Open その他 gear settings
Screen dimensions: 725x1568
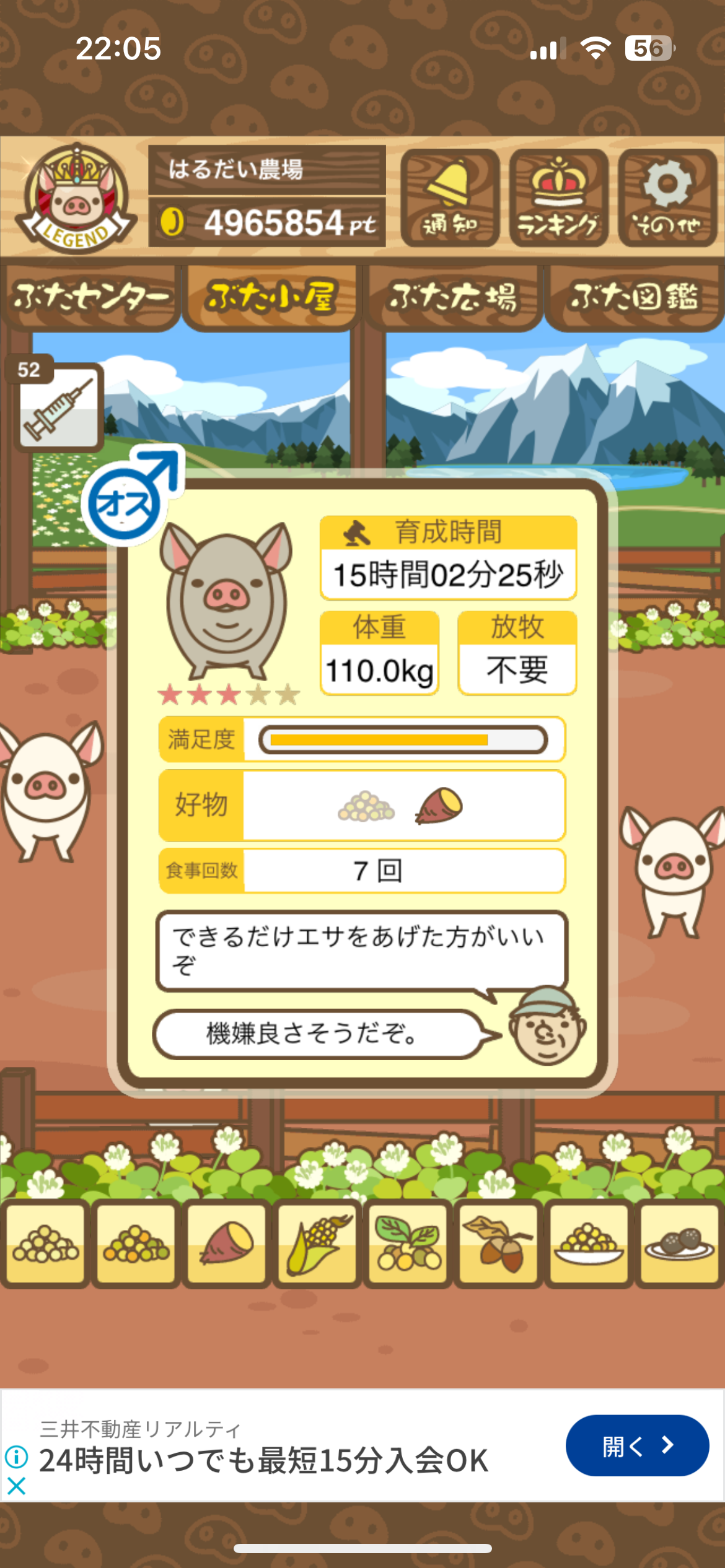click(667, 198)
